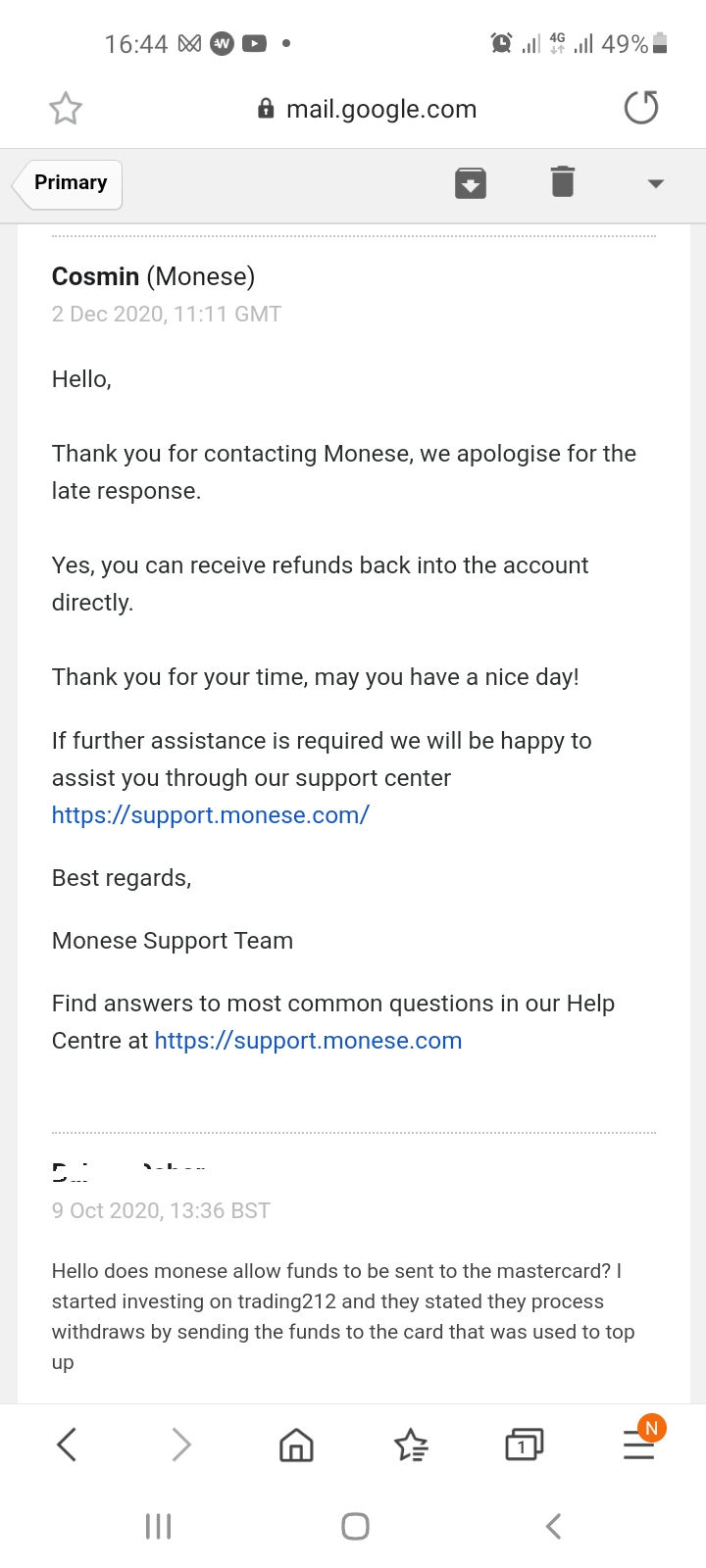Reload the mail.google.com page
The image size is (706, 1568).
[x=641, y=108]
